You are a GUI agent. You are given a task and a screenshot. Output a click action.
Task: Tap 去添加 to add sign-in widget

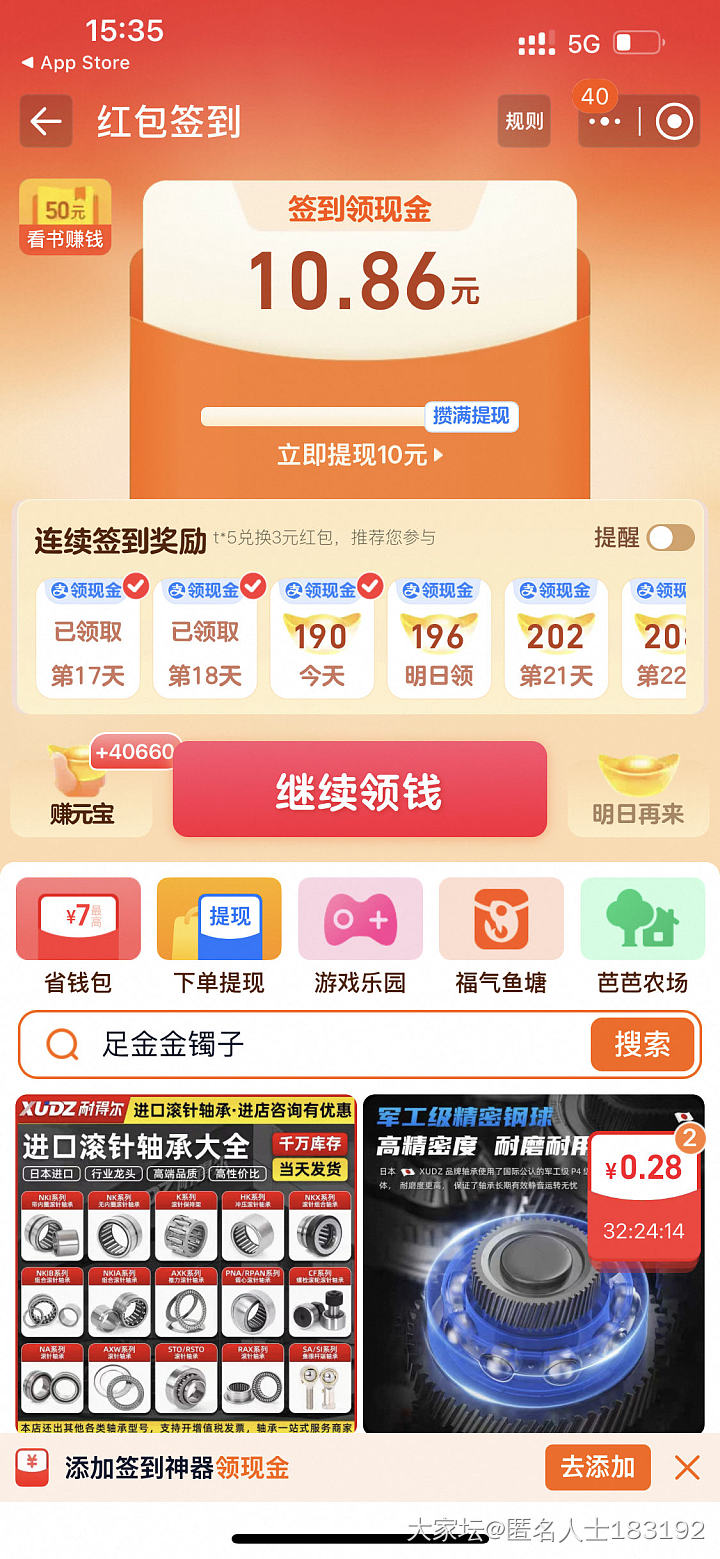point(598,1467)
